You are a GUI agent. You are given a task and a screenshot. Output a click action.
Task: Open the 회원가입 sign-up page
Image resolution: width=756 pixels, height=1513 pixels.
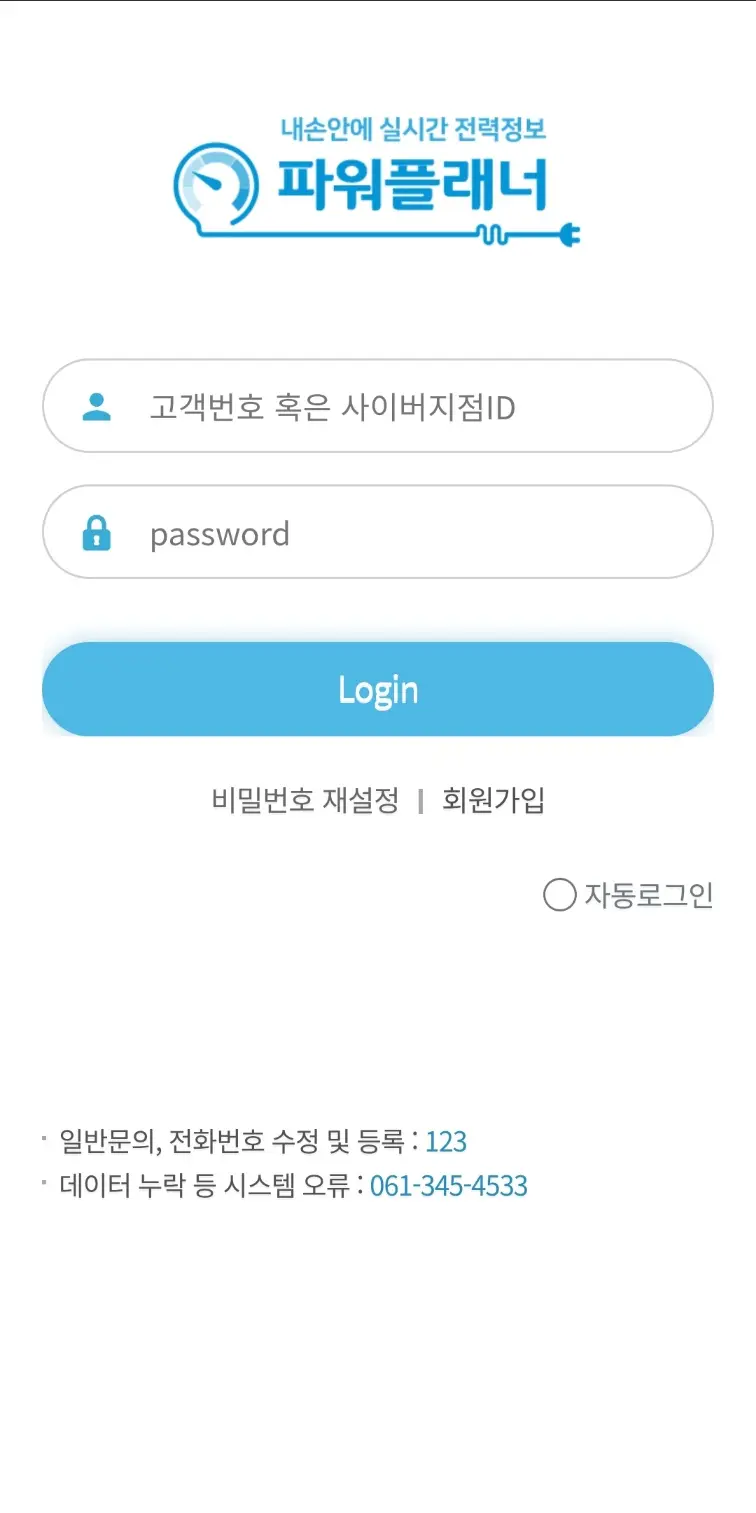[x=495, y=799]
